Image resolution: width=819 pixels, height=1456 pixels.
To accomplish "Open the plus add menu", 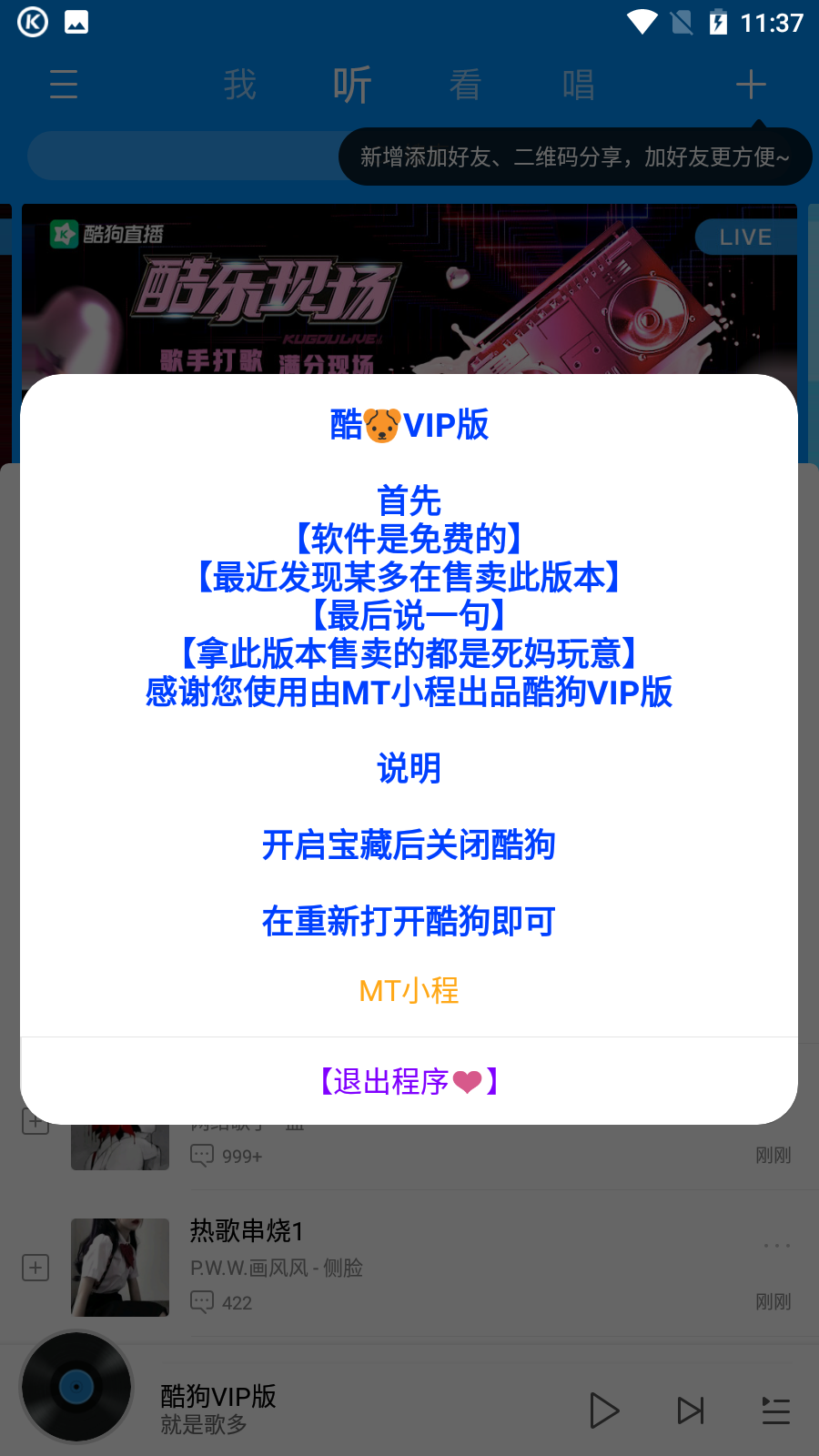I will [751, 85].
